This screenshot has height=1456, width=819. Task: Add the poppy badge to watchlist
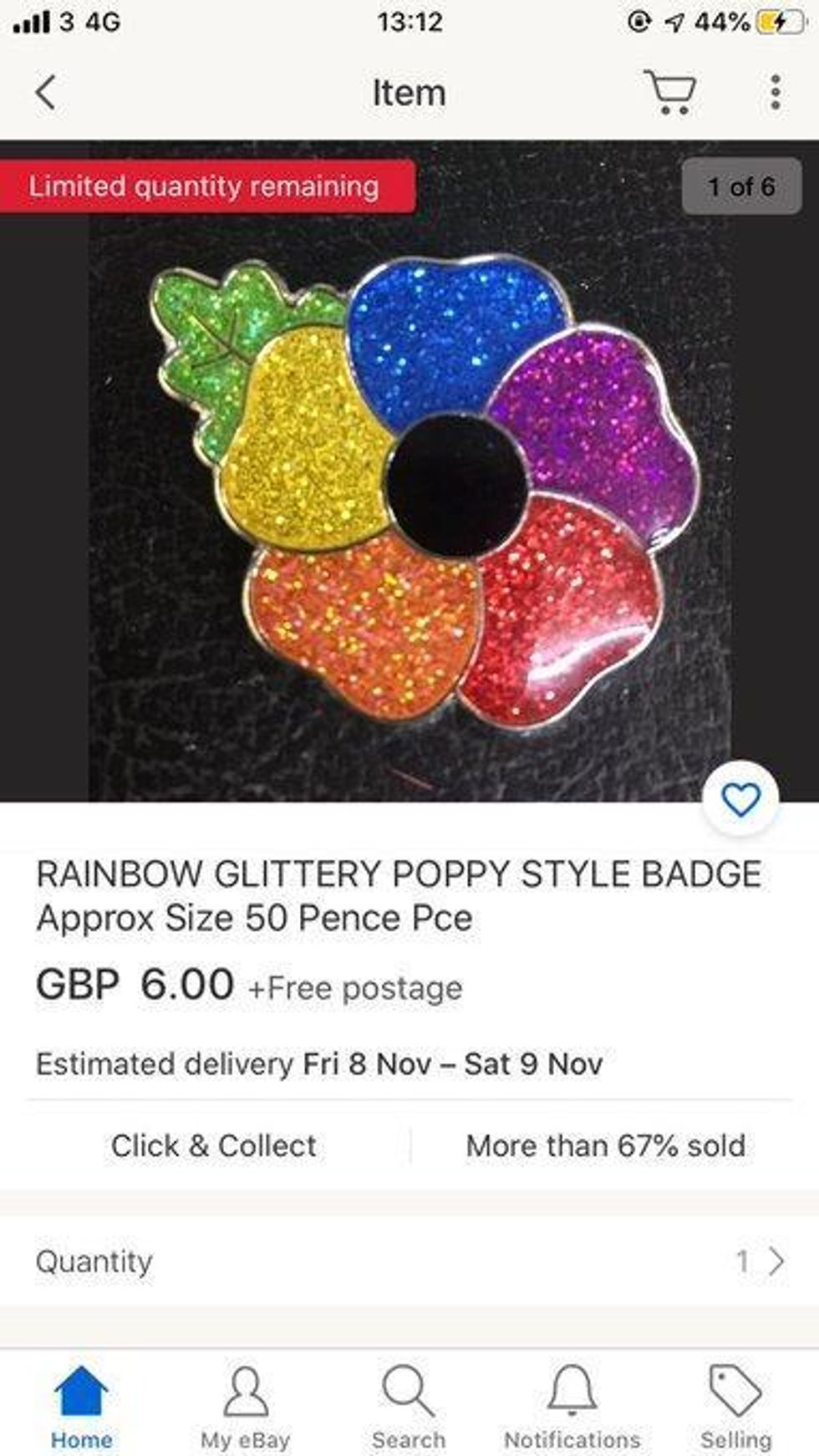click(740, 799)
